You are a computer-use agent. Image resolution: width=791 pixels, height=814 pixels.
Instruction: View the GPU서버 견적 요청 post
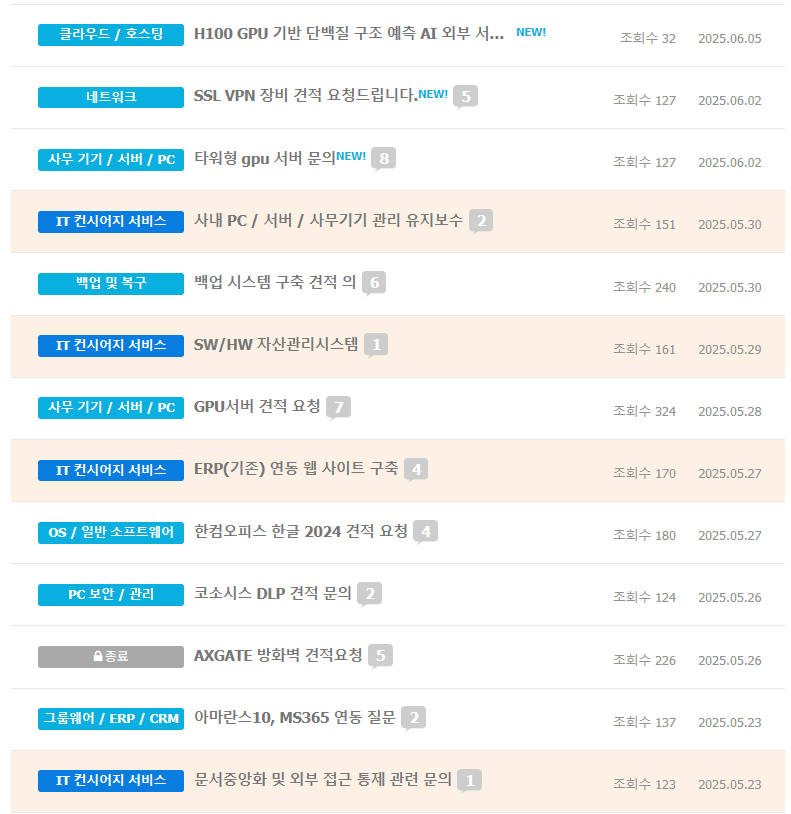(257, 406)
